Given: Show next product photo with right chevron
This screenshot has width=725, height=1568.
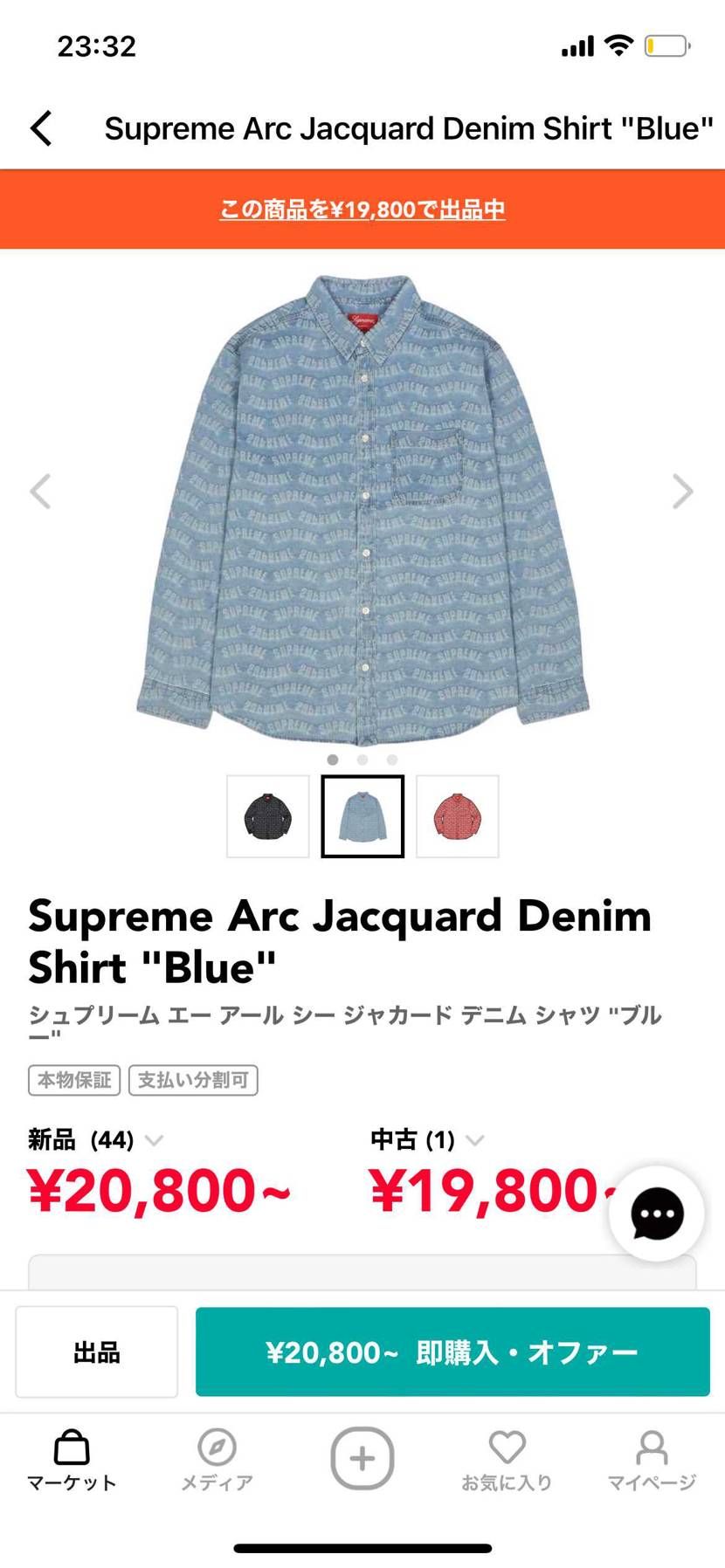Looking at the screenshot, I should [684, 492].
